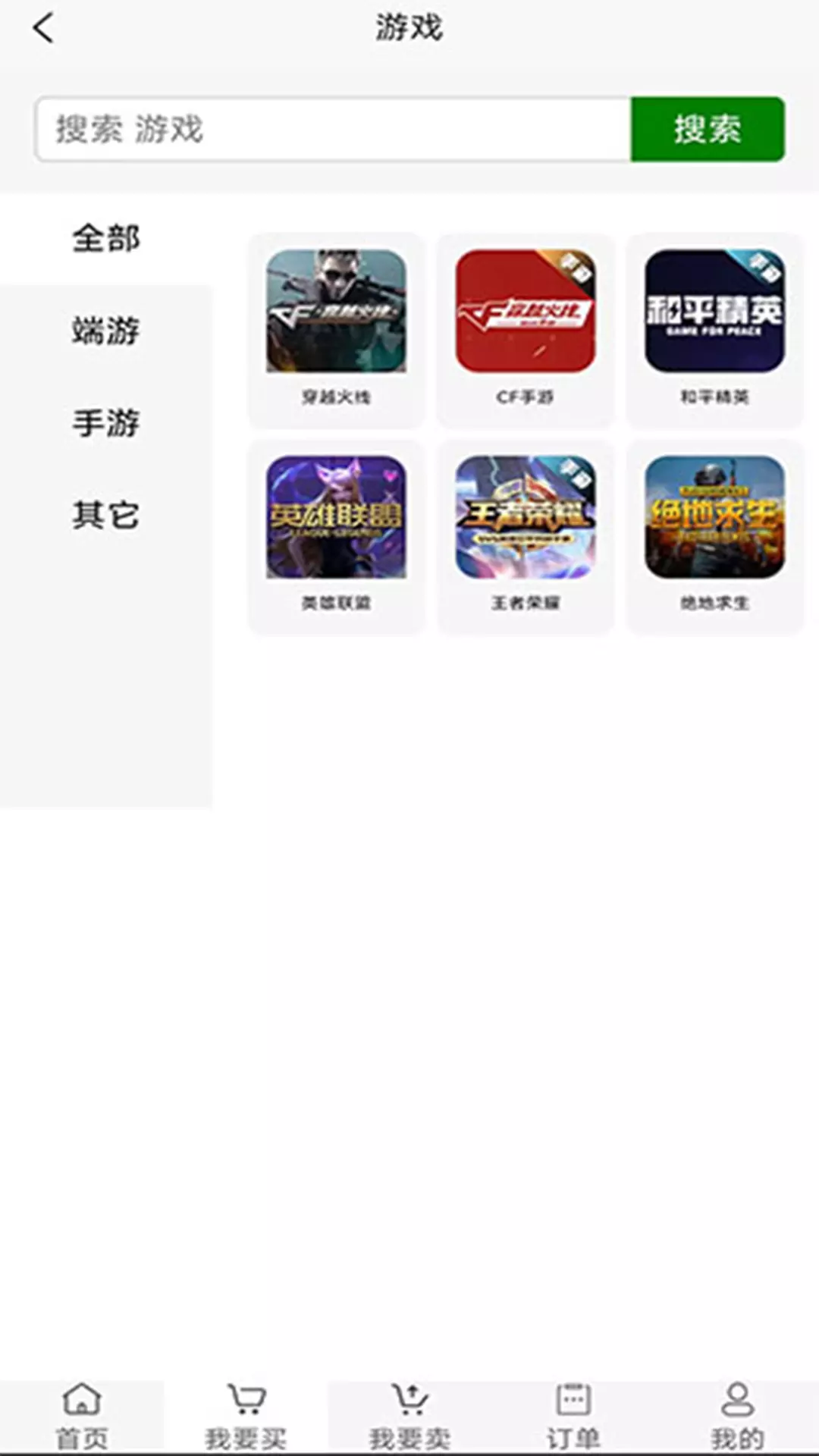Tap the green 搜索 button

(x=708, y=129)
